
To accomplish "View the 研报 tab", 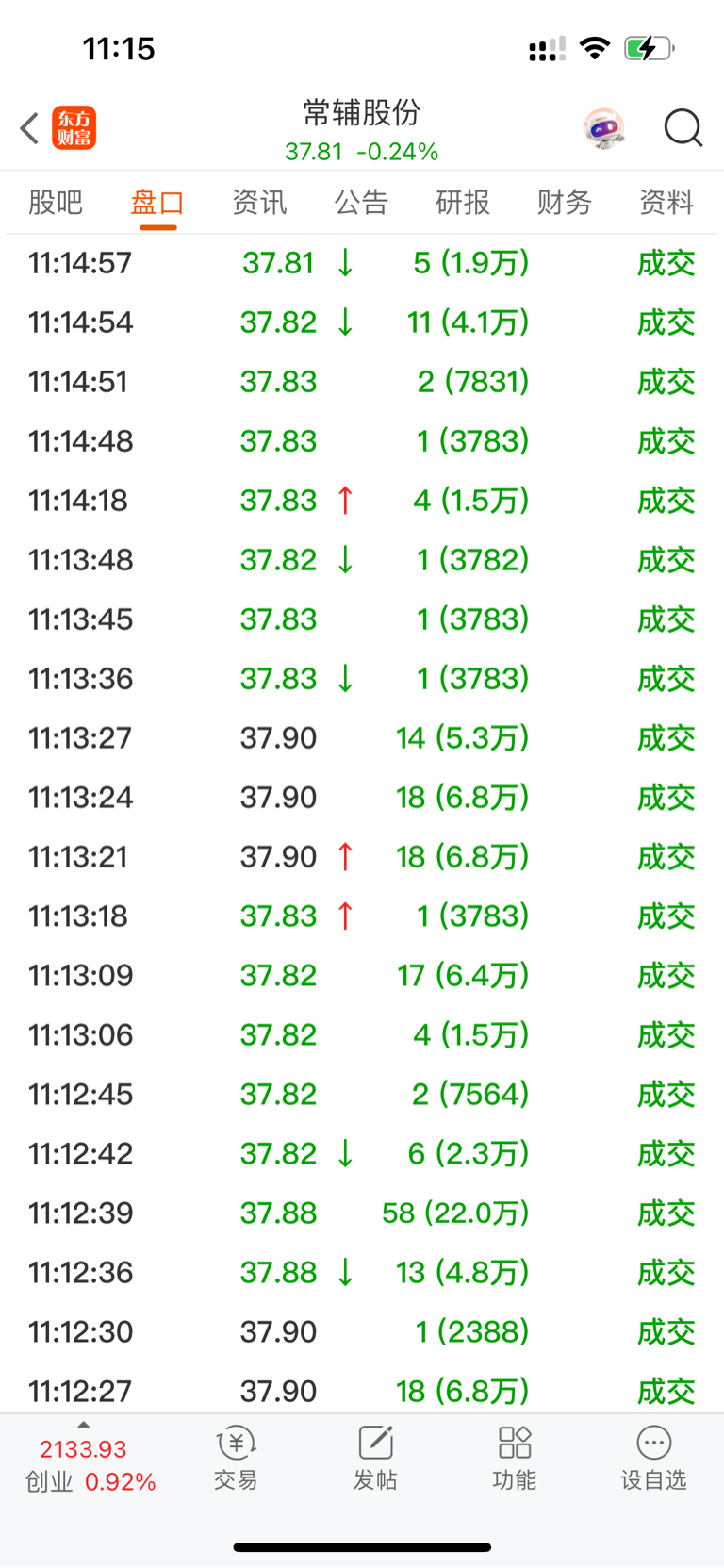I will [463, 202].
